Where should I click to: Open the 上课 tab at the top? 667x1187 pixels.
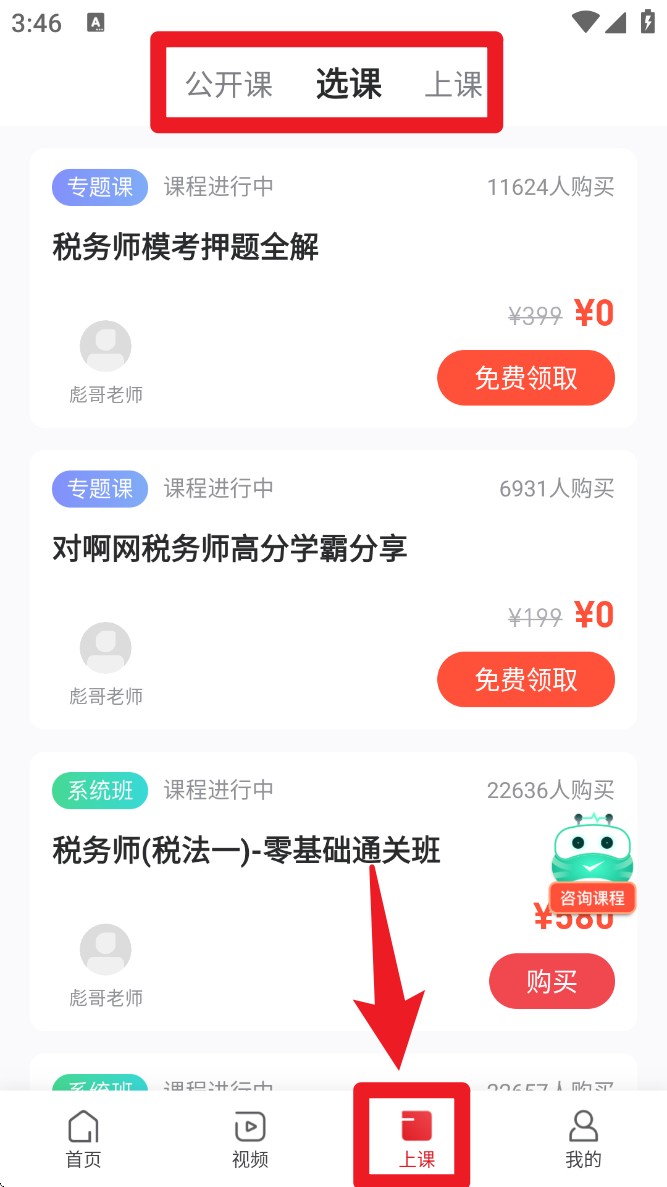453,84
